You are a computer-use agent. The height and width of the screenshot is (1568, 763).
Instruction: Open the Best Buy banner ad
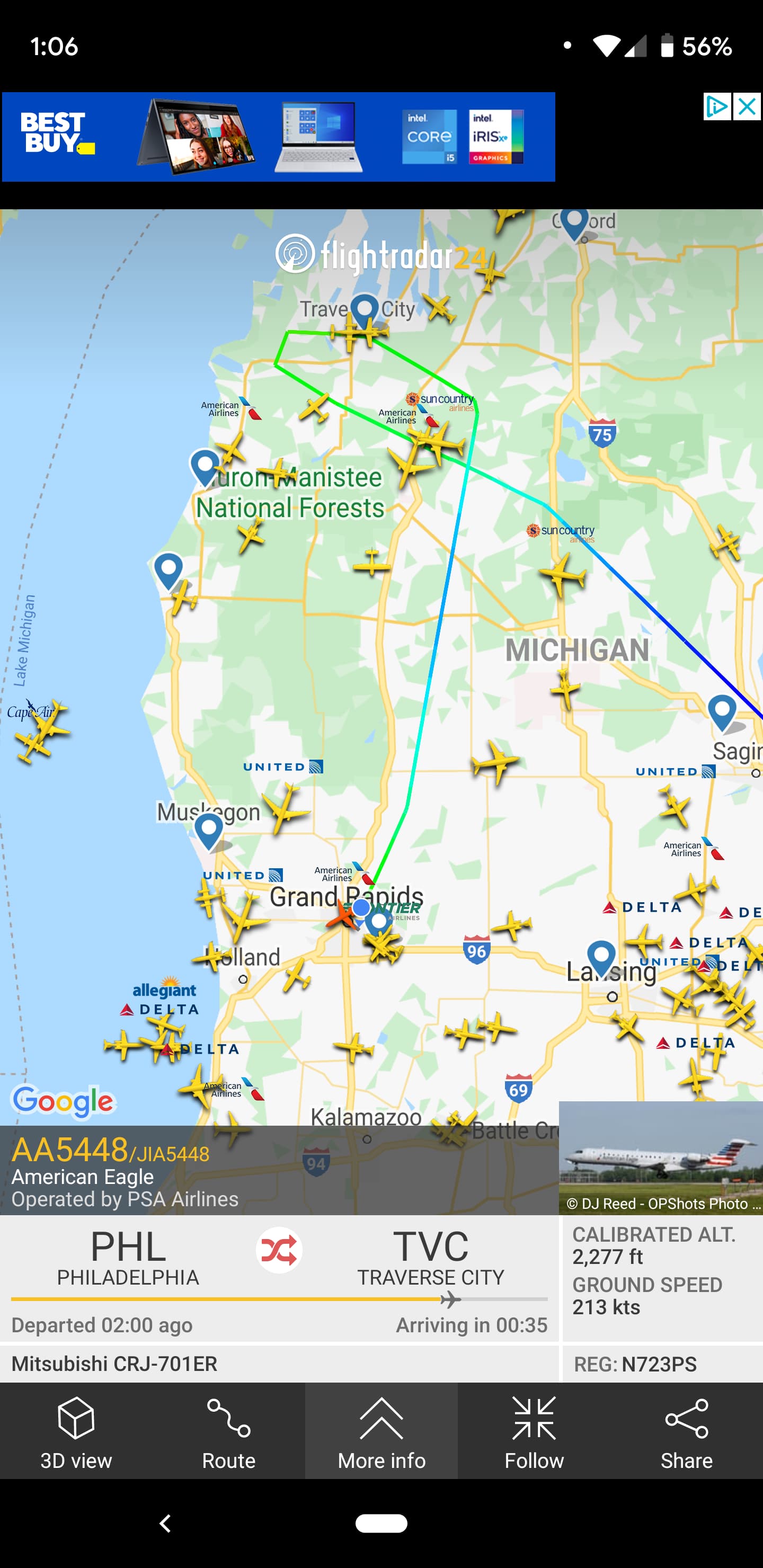pos(278,137)
